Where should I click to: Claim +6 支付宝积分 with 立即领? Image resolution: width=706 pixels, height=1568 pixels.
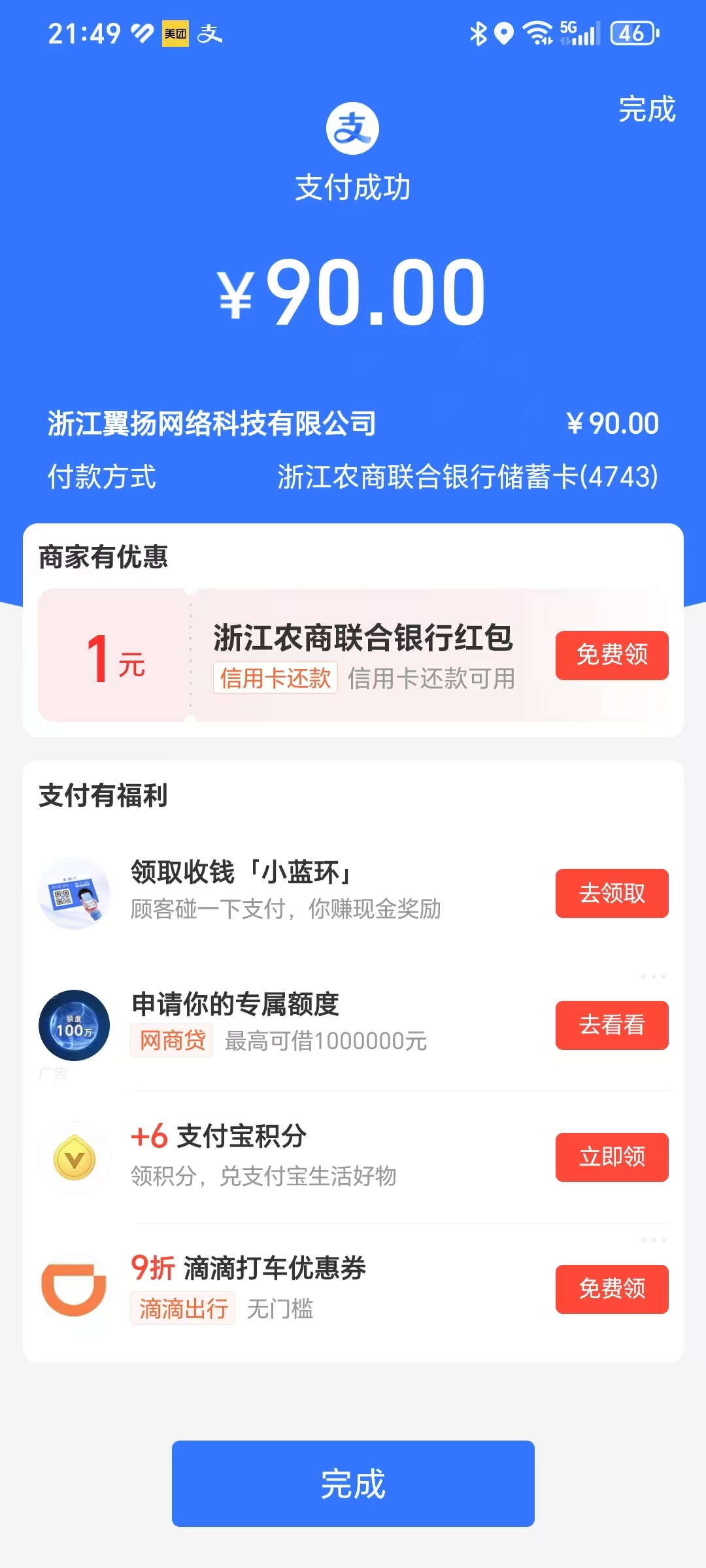point(612,1157)
